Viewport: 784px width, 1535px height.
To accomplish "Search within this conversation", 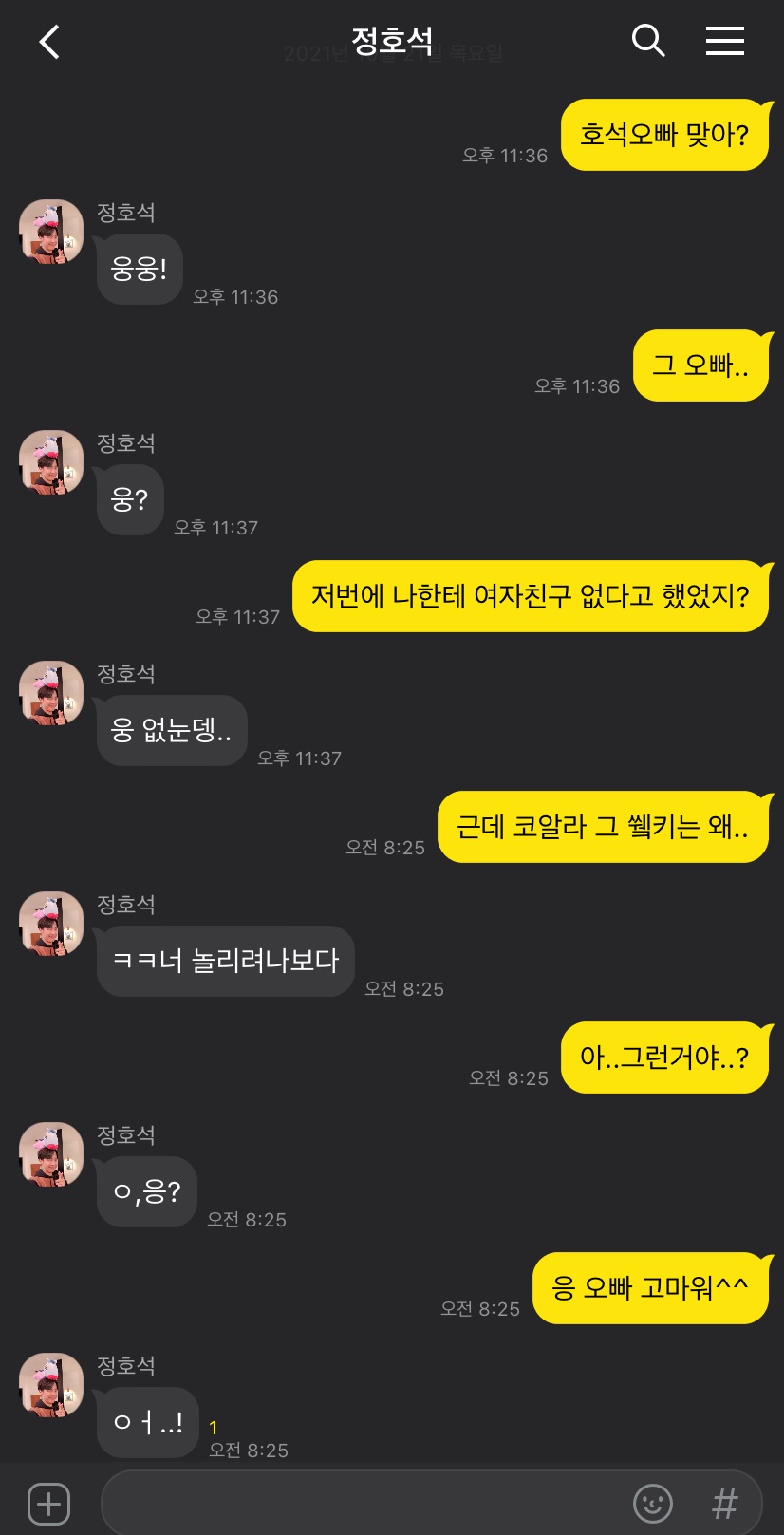I will 648,41.
